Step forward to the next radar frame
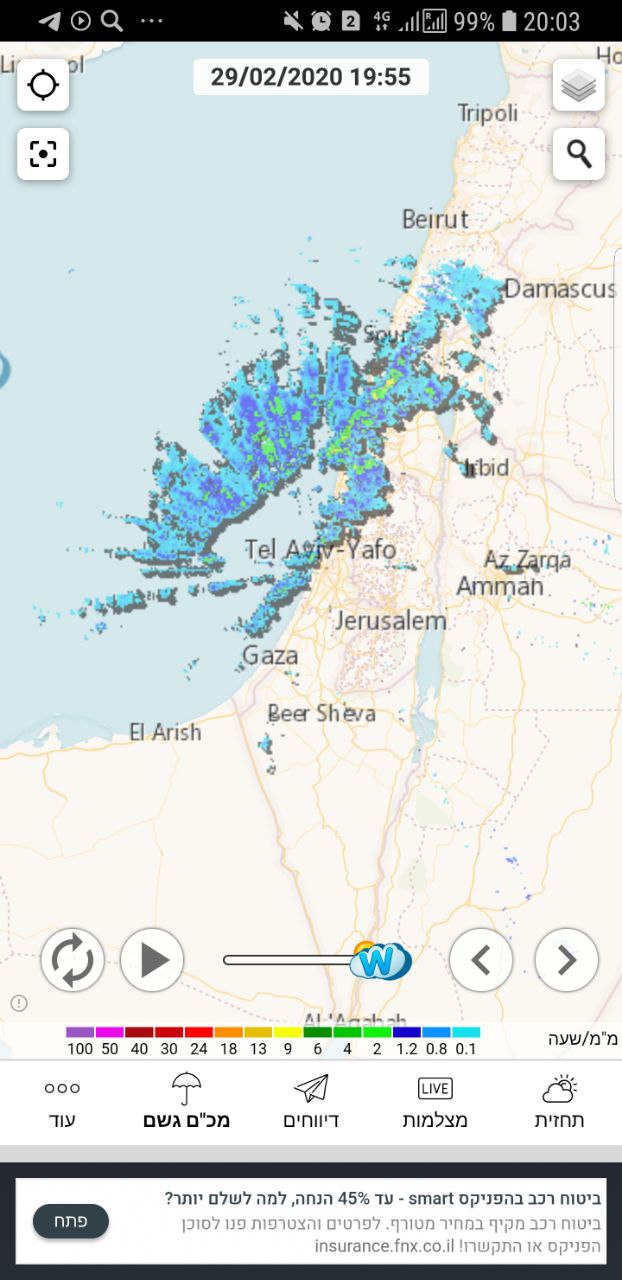The image size is (622, 1280). coord(567,960)
